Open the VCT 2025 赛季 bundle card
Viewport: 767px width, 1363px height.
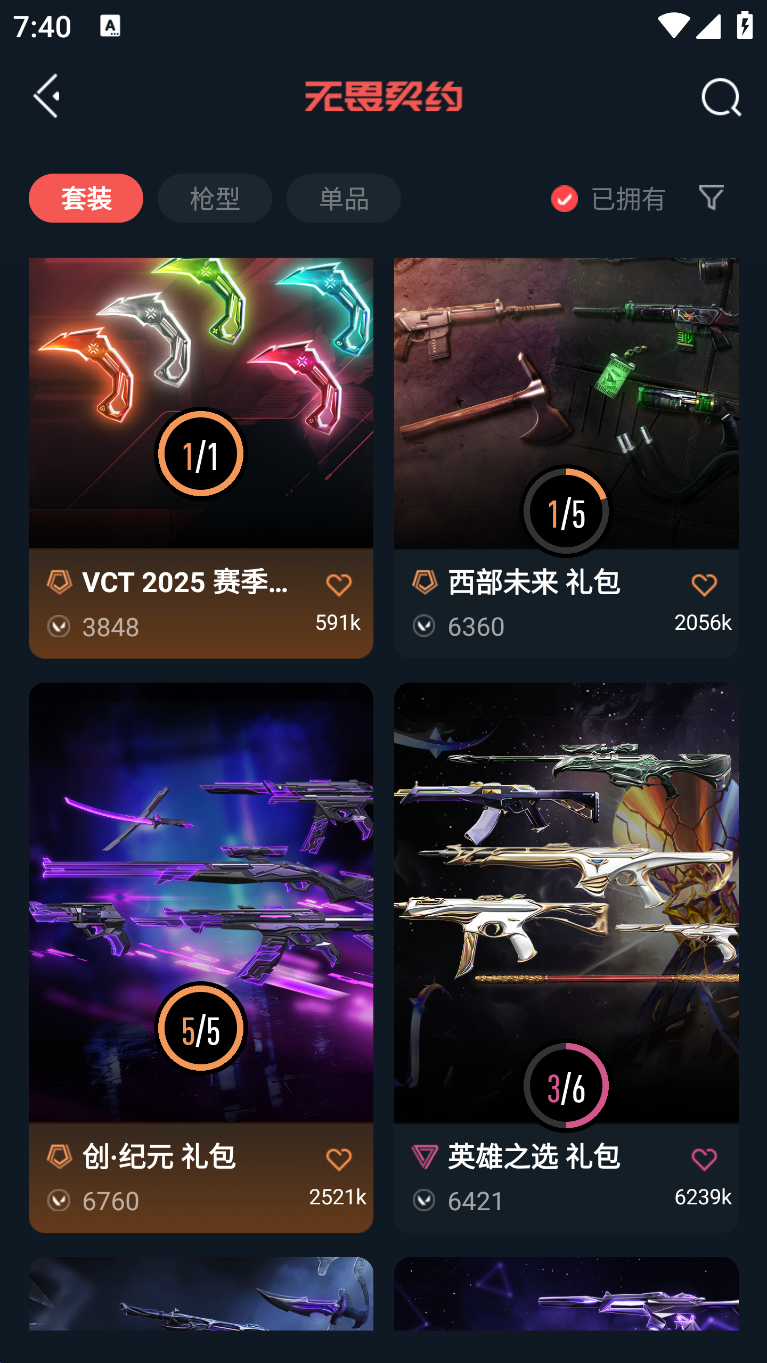point(201,420)
